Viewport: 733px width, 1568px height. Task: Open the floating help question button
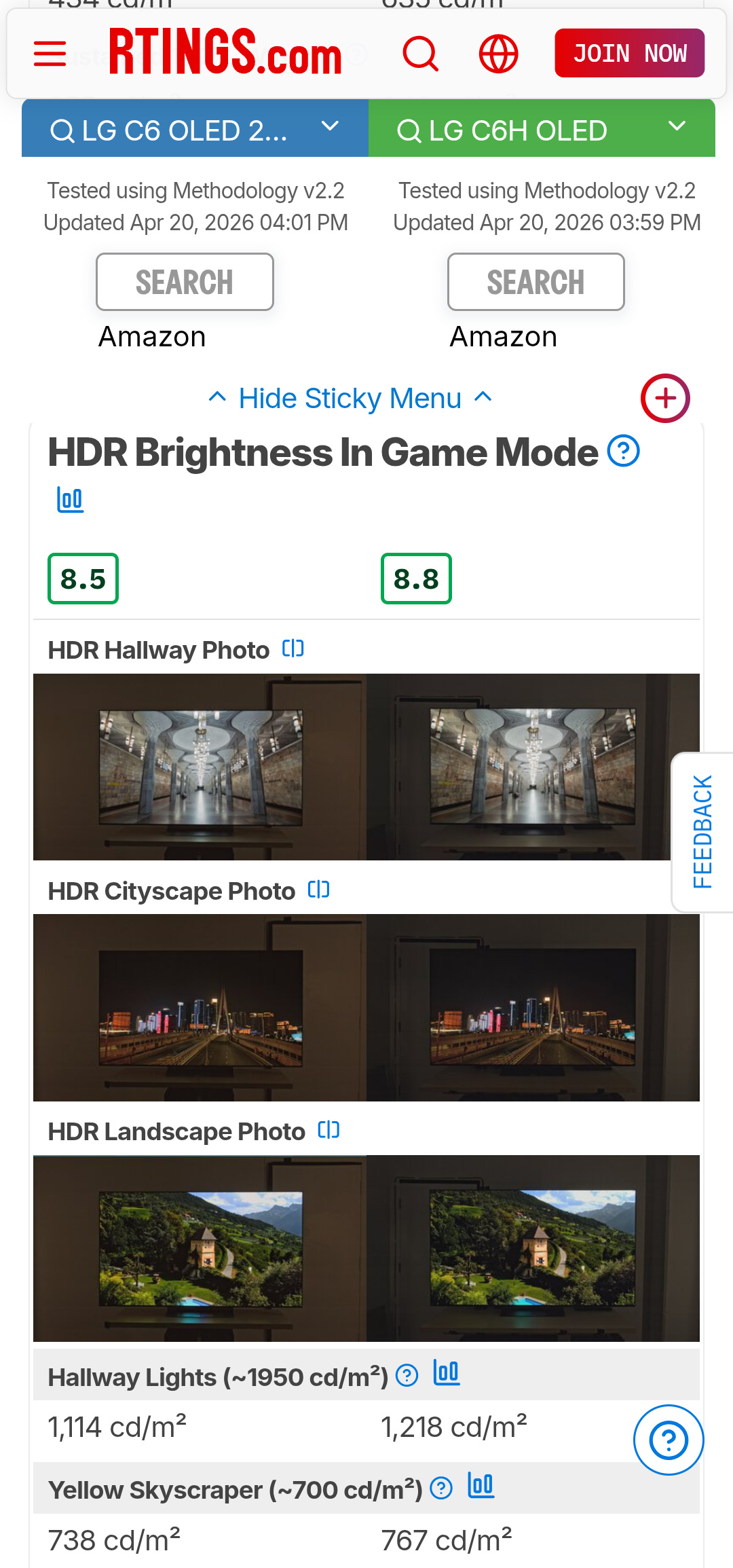(668, 1440)
